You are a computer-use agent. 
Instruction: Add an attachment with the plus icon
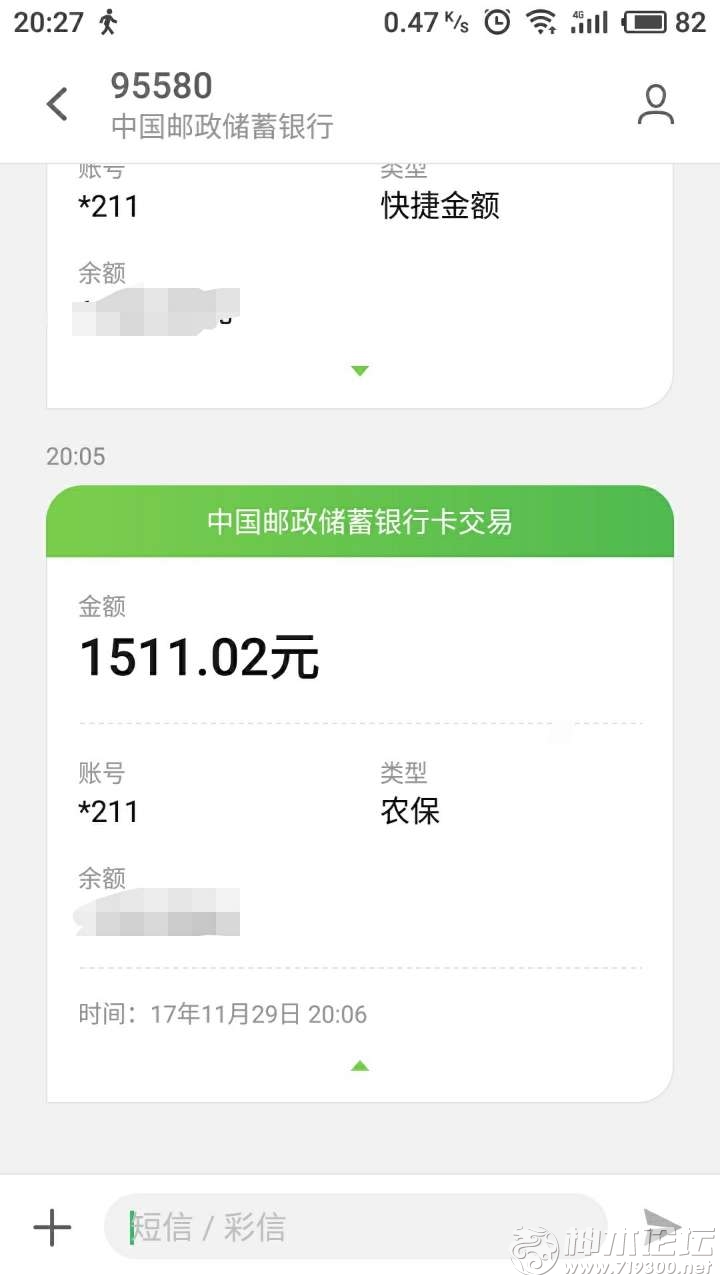pyautogui.click(x=52, y=1227)
